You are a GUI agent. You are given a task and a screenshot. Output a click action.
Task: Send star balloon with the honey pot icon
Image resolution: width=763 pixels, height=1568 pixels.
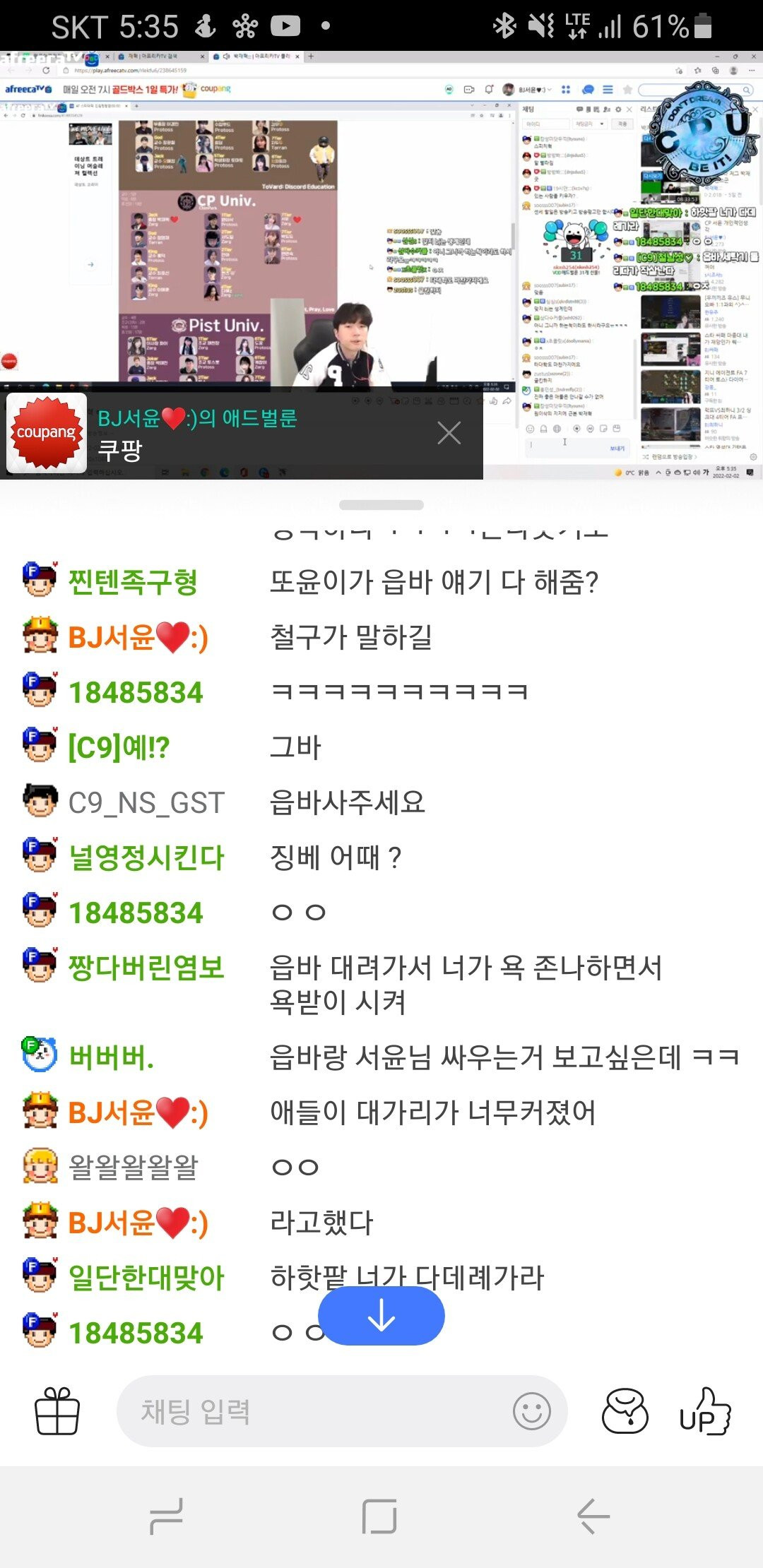pyautogui.click(x=625, y=1411)
